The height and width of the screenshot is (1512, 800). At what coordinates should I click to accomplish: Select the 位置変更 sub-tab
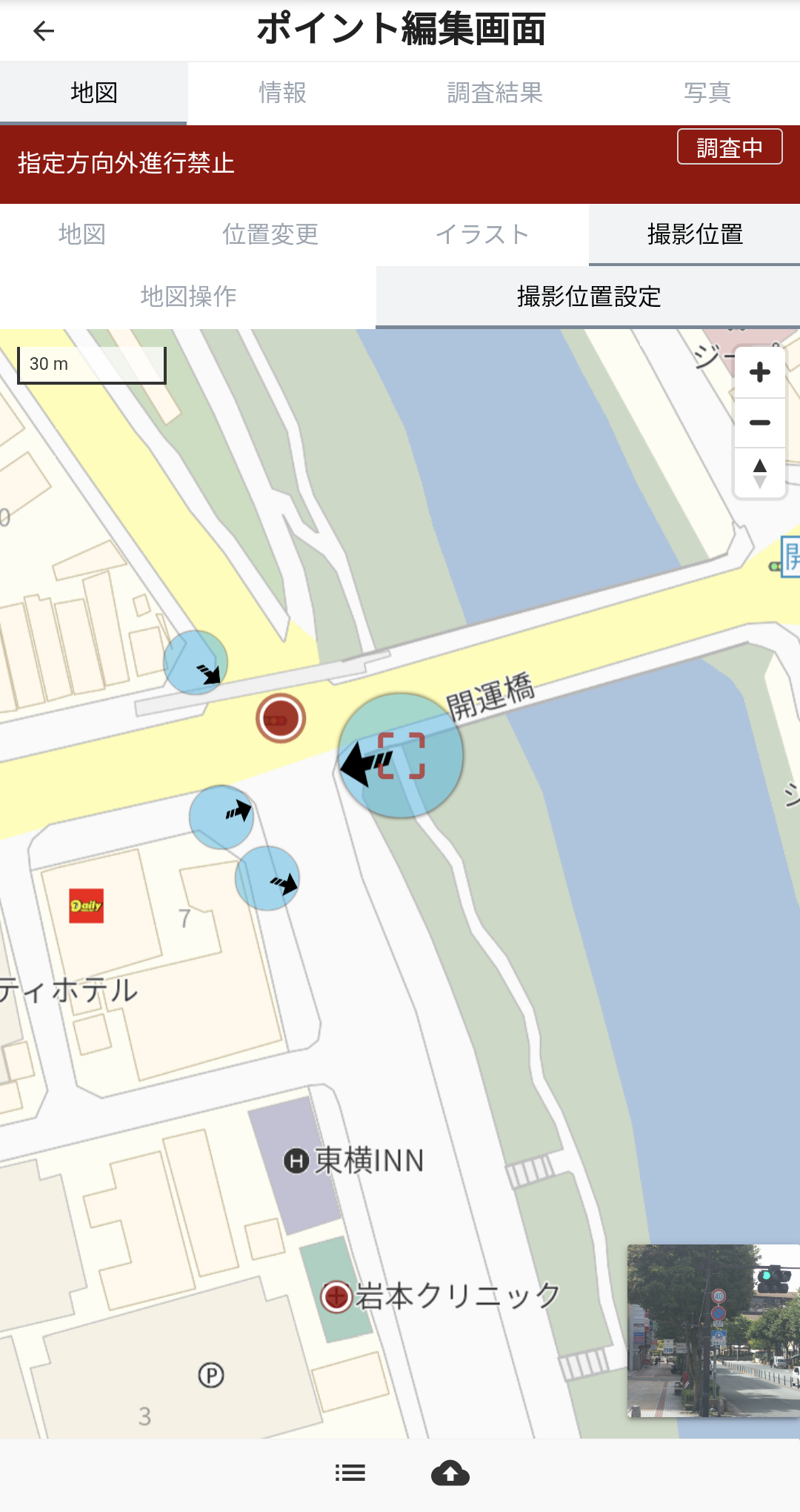click(x=270, y=234)
